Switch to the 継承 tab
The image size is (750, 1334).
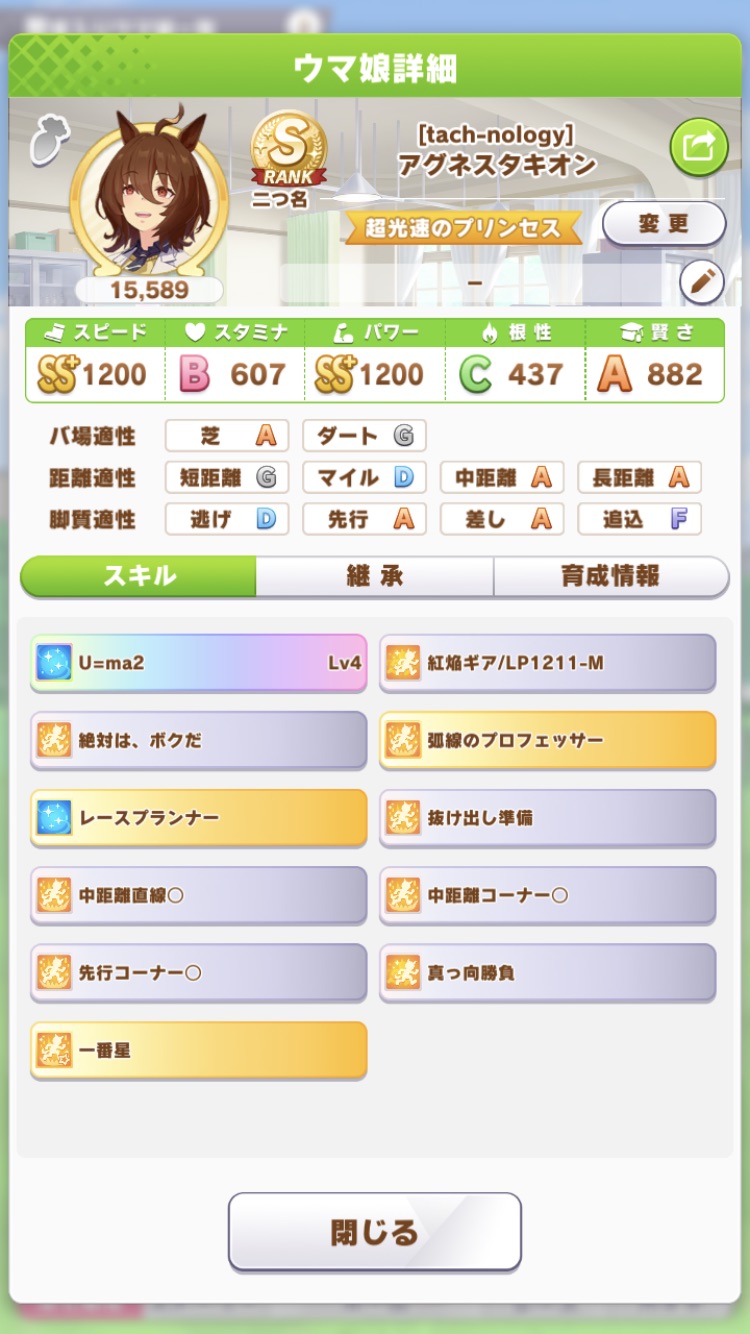click(x=374, y=576)
